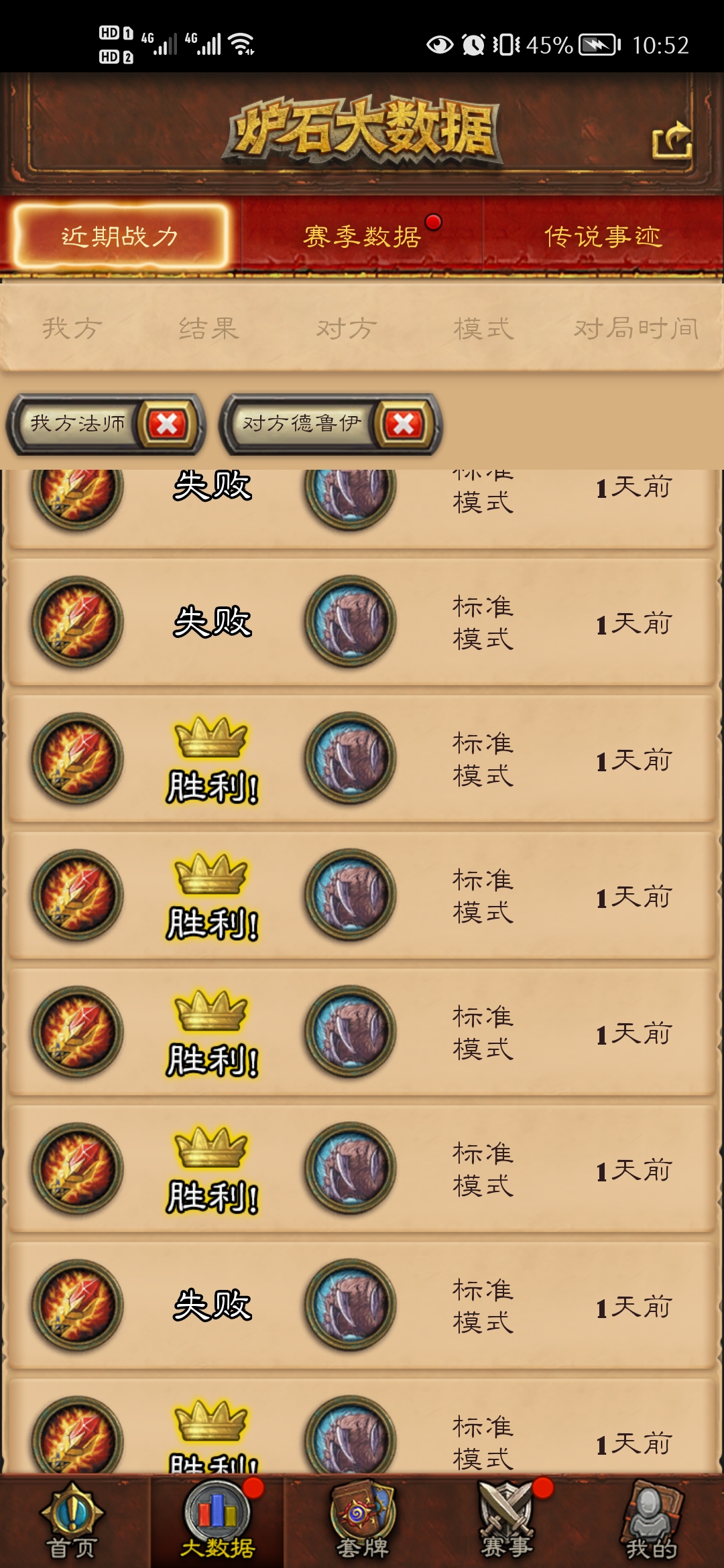
Task: Open the 对局时间 filter column
Action: pos(636,328)
